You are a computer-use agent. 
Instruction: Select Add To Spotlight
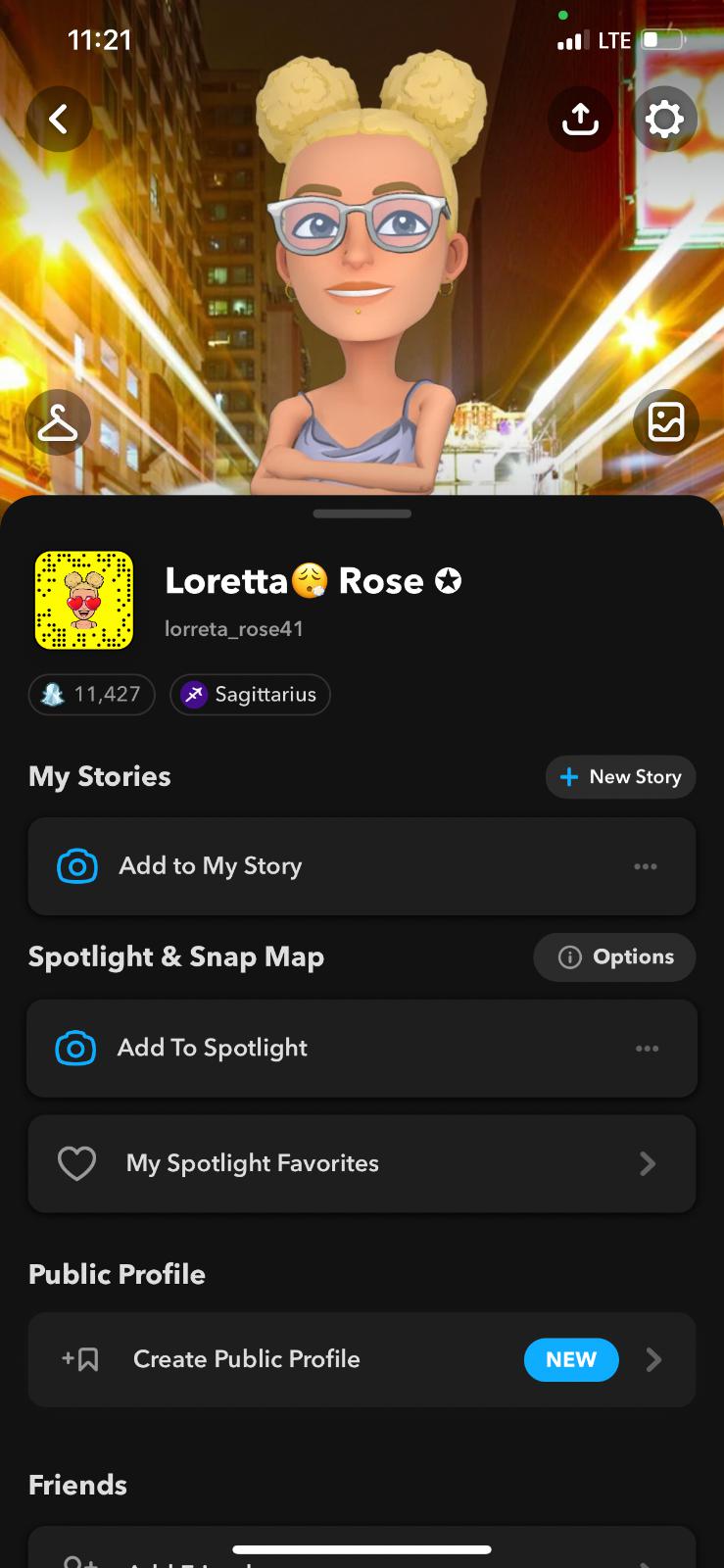[213, 1049]
